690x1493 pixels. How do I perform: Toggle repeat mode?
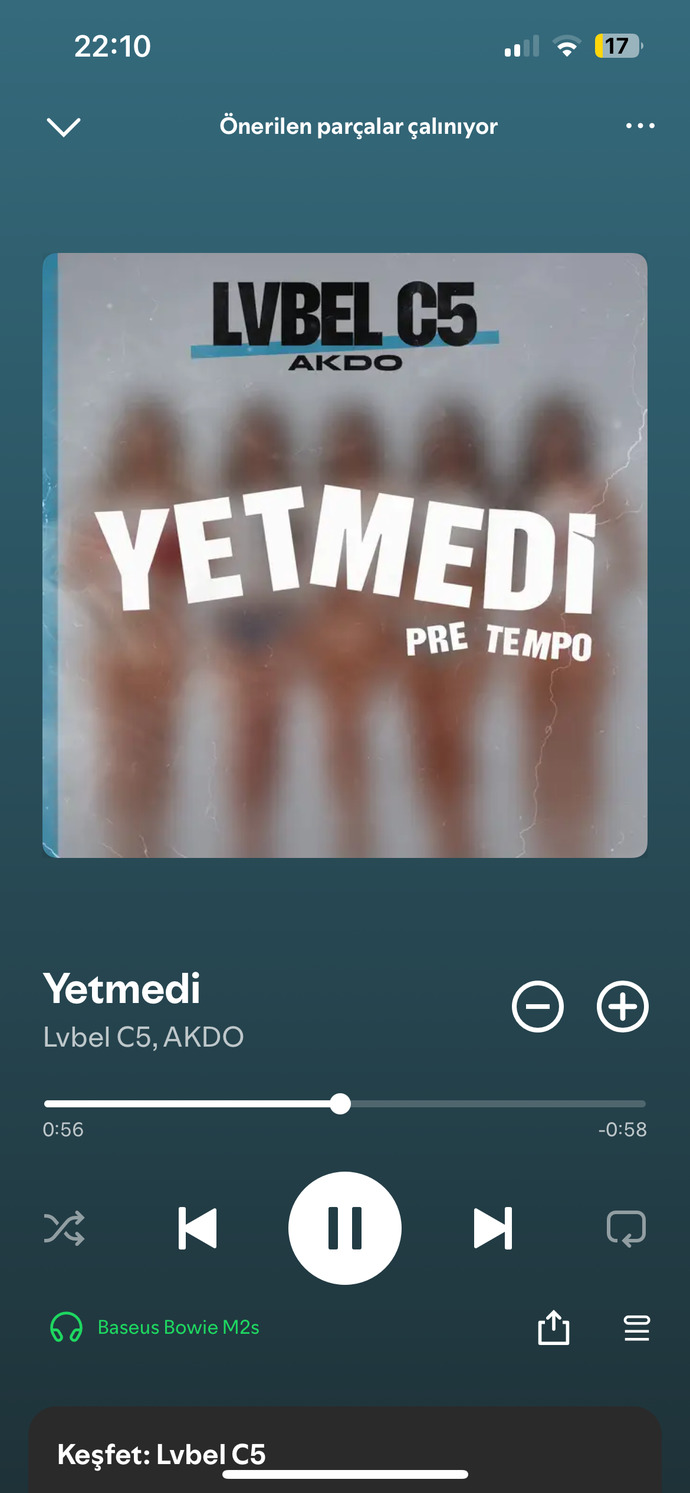coord(627,1228)
